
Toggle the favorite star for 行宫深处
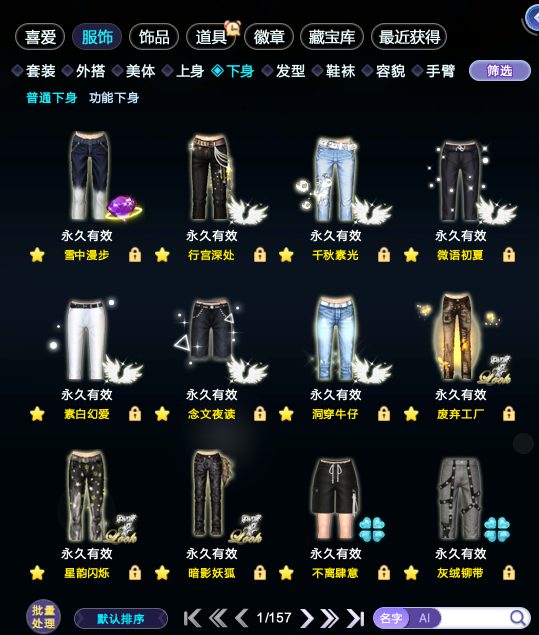(162, 255)
